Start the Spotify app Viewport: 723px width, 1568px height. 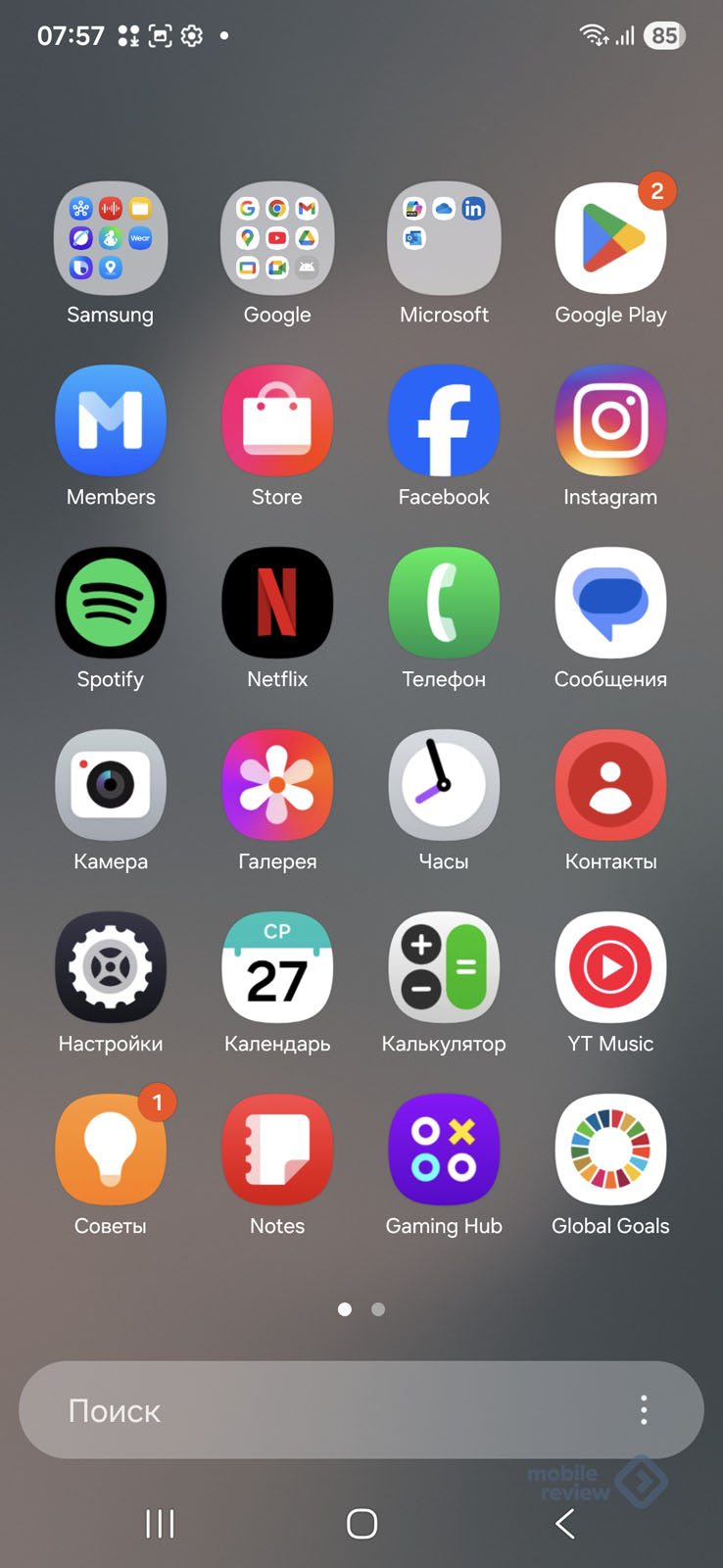[x=111, y=604]
